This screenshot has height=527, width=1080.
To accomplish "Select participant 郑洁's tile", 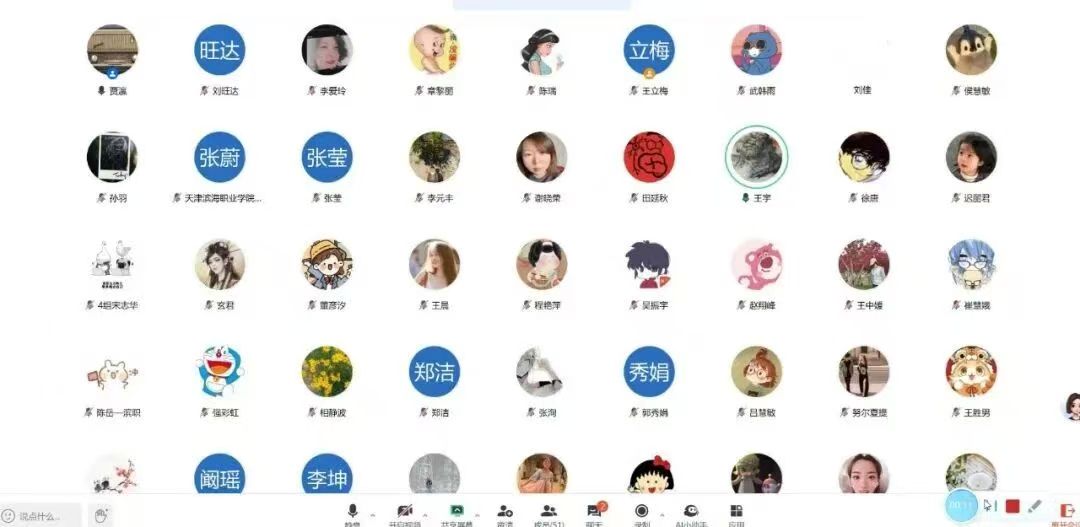I will tap(434, 372).
